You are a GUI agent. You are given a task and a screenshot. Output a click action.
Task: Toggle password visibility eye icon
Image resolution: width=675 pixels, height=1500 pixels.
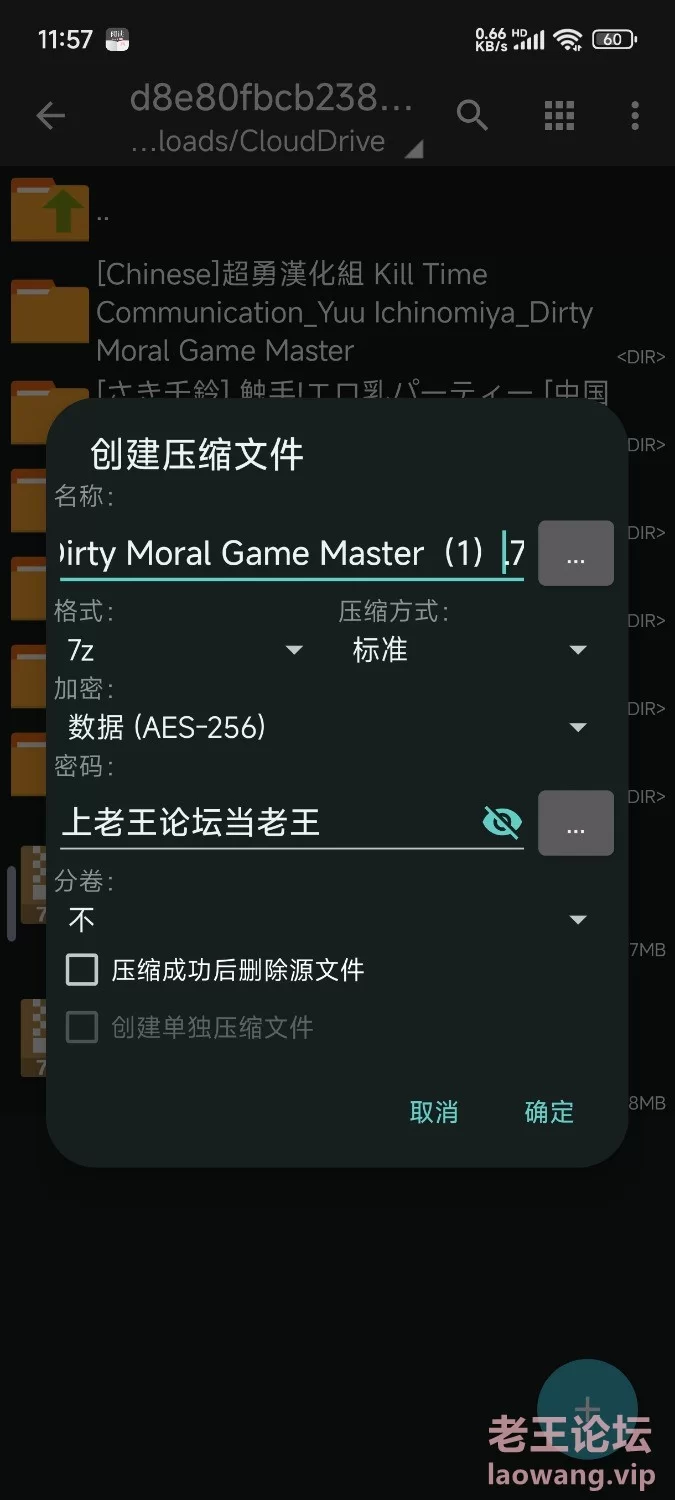click(502, 822)
